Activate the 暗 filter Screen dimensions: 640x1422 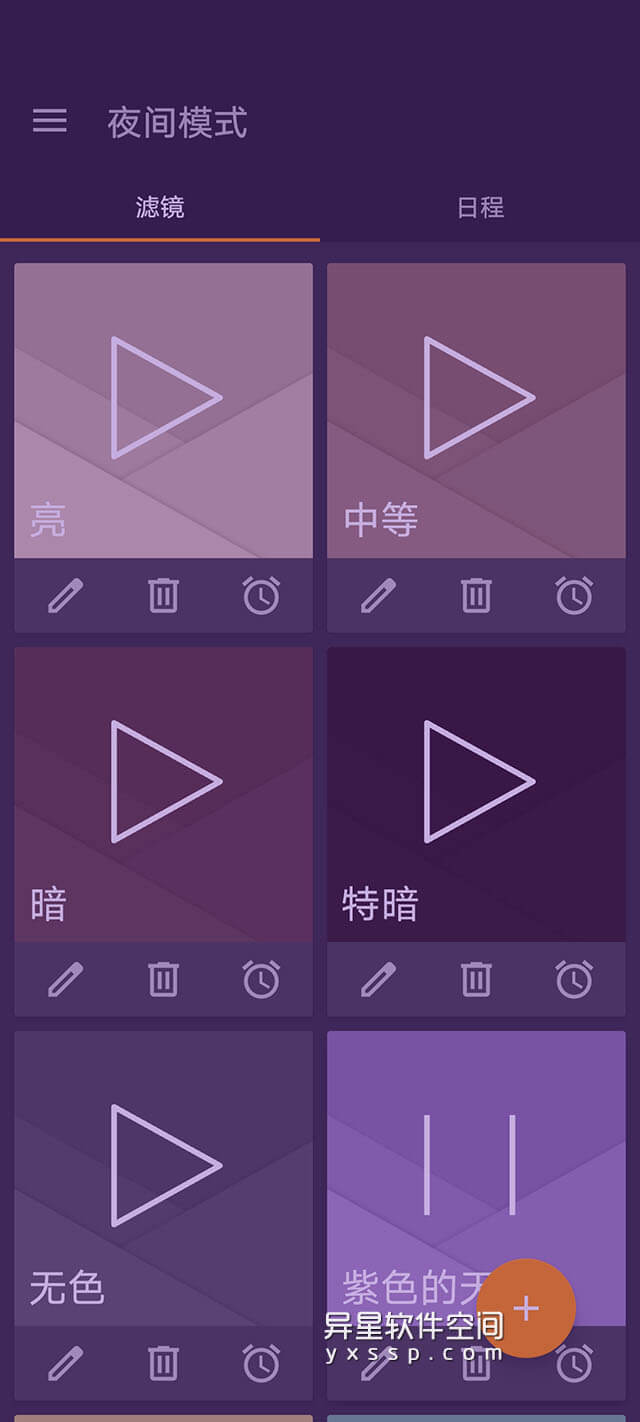pyautogui.click(x=165, y=781)
